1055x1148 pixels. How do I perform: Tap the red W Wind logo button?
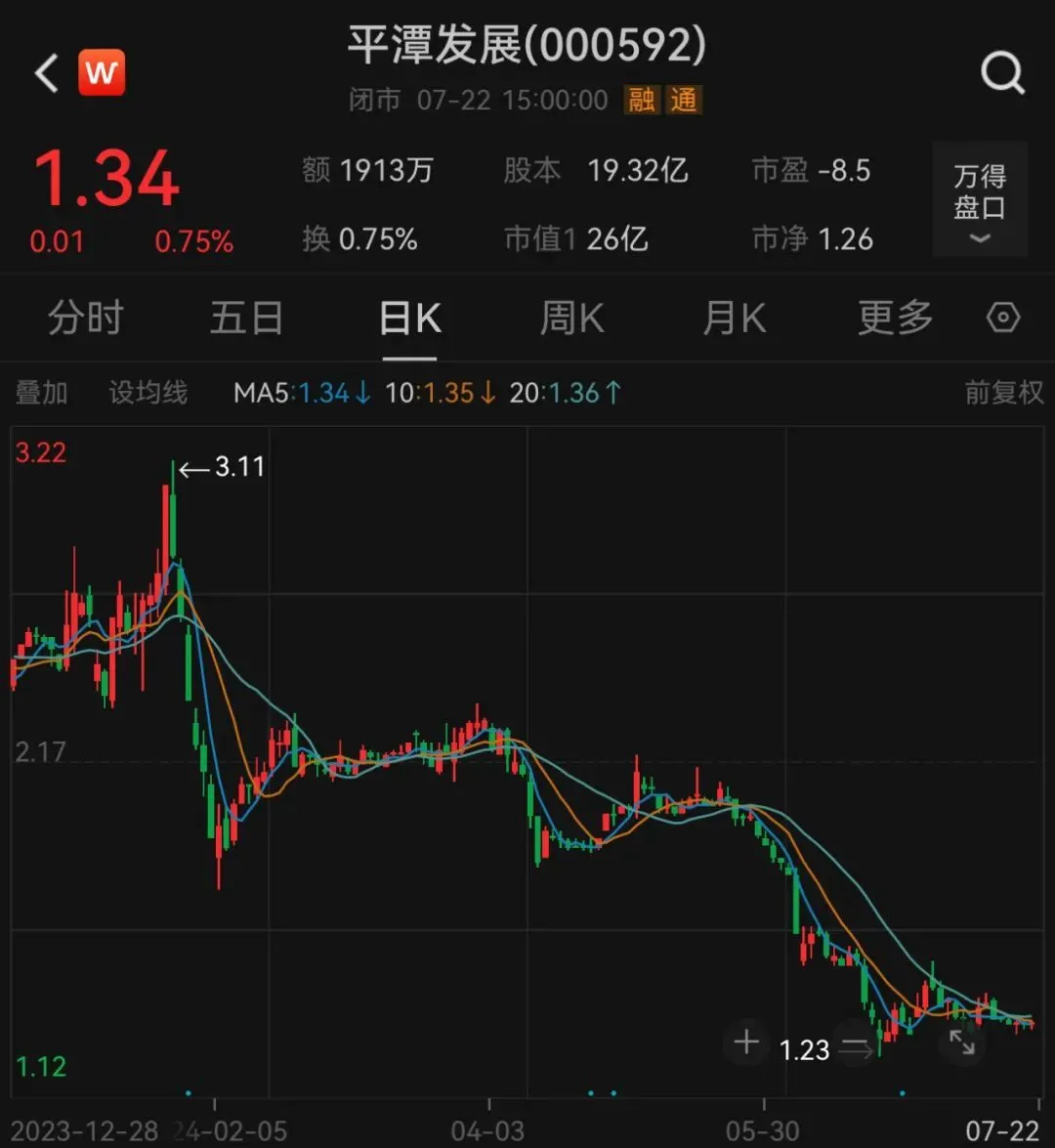[x=102, y=72]
